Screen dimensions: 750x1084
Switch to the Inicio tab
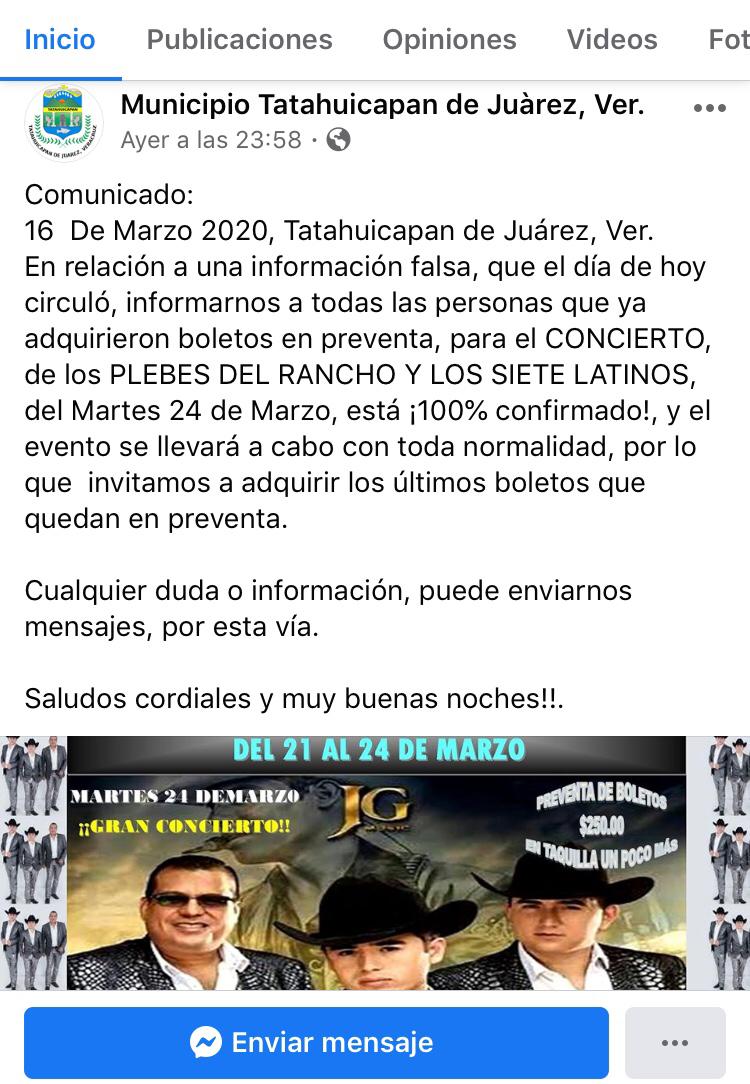(60, 40)
